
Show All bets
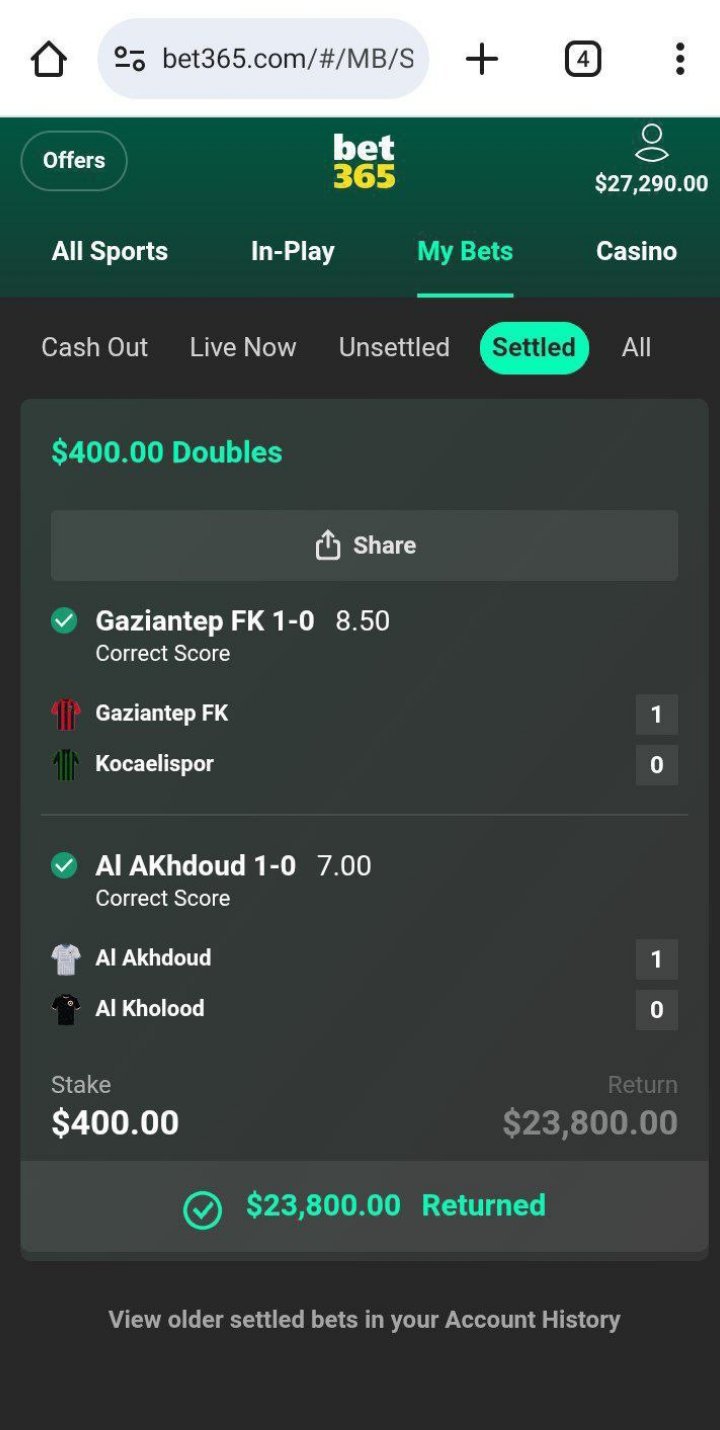(x=636, y=347)
